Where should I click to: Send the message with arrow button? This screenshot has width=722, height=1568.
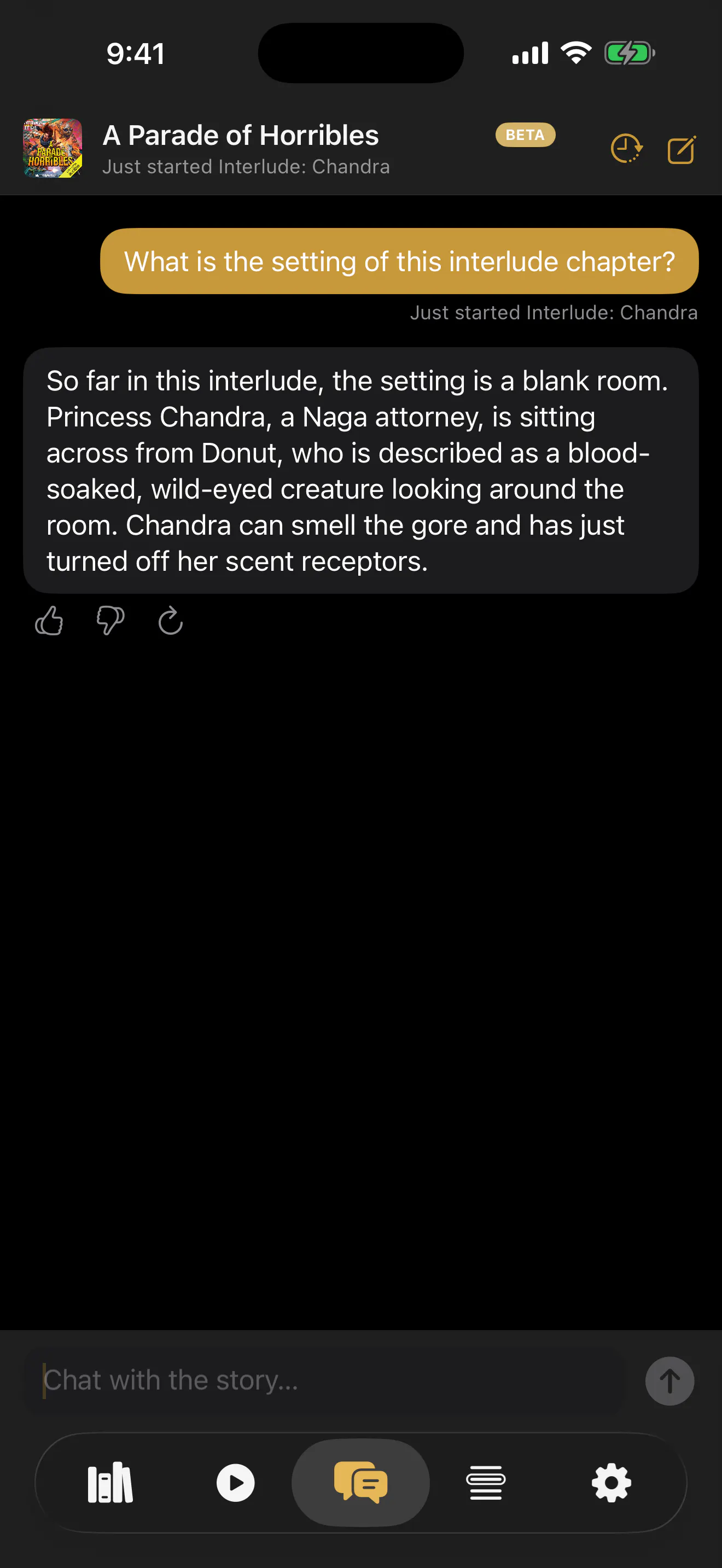click(669, 1380)
